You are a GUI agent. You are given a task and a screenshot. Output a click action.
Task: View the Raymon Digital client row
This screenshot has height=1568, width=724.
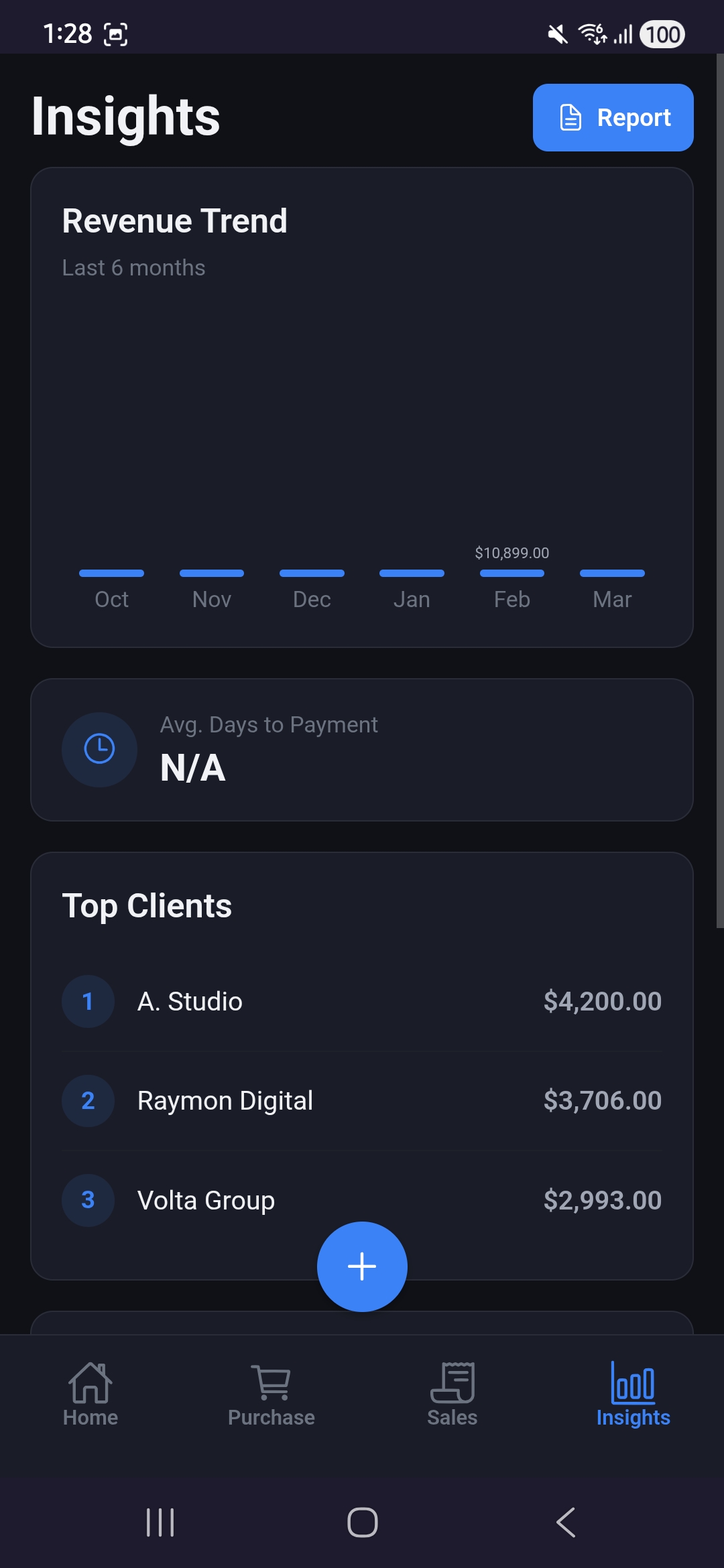pyautogui.click(x=362, y=1100)
